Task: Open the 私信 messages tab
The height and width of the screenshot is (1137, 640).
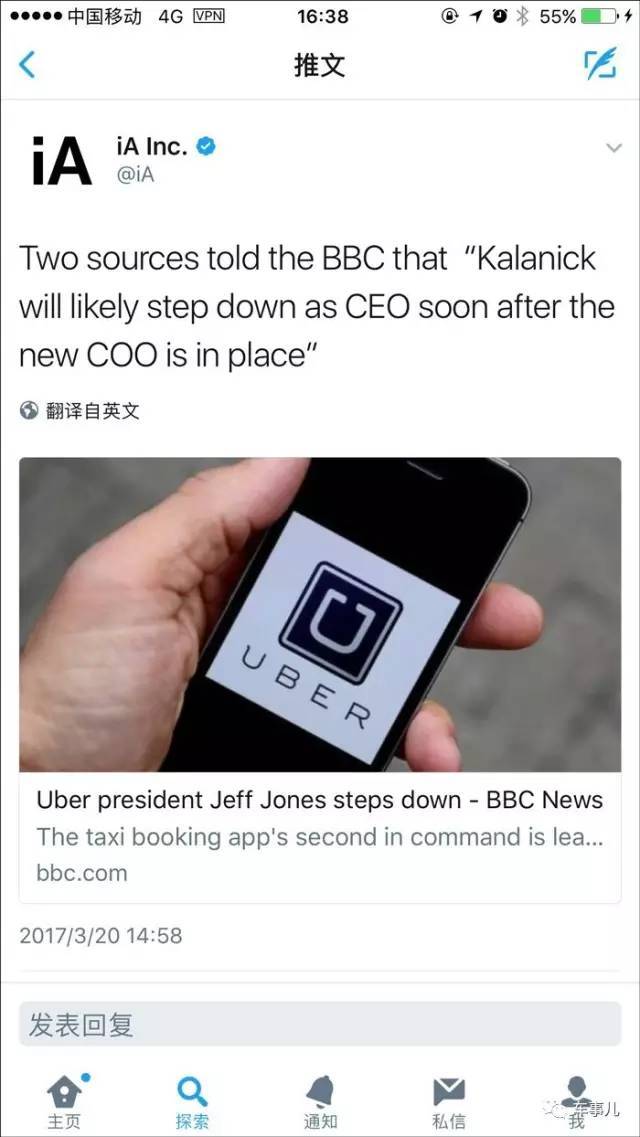Action: 448,1100
